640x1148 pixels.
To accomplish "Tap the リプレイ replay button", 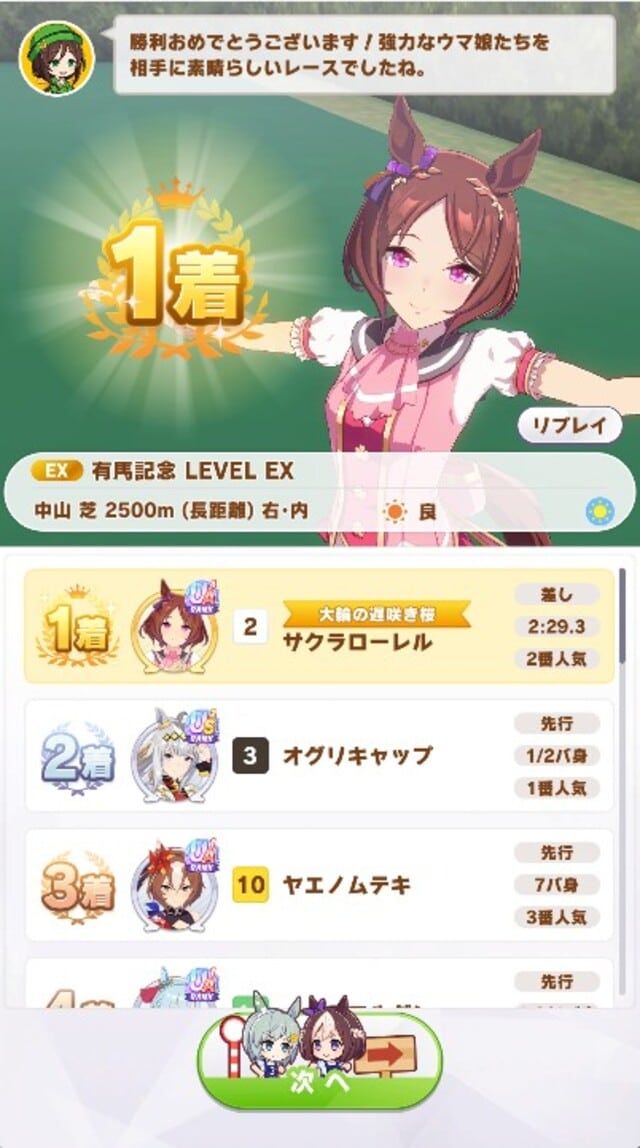I will click(569, 425).
